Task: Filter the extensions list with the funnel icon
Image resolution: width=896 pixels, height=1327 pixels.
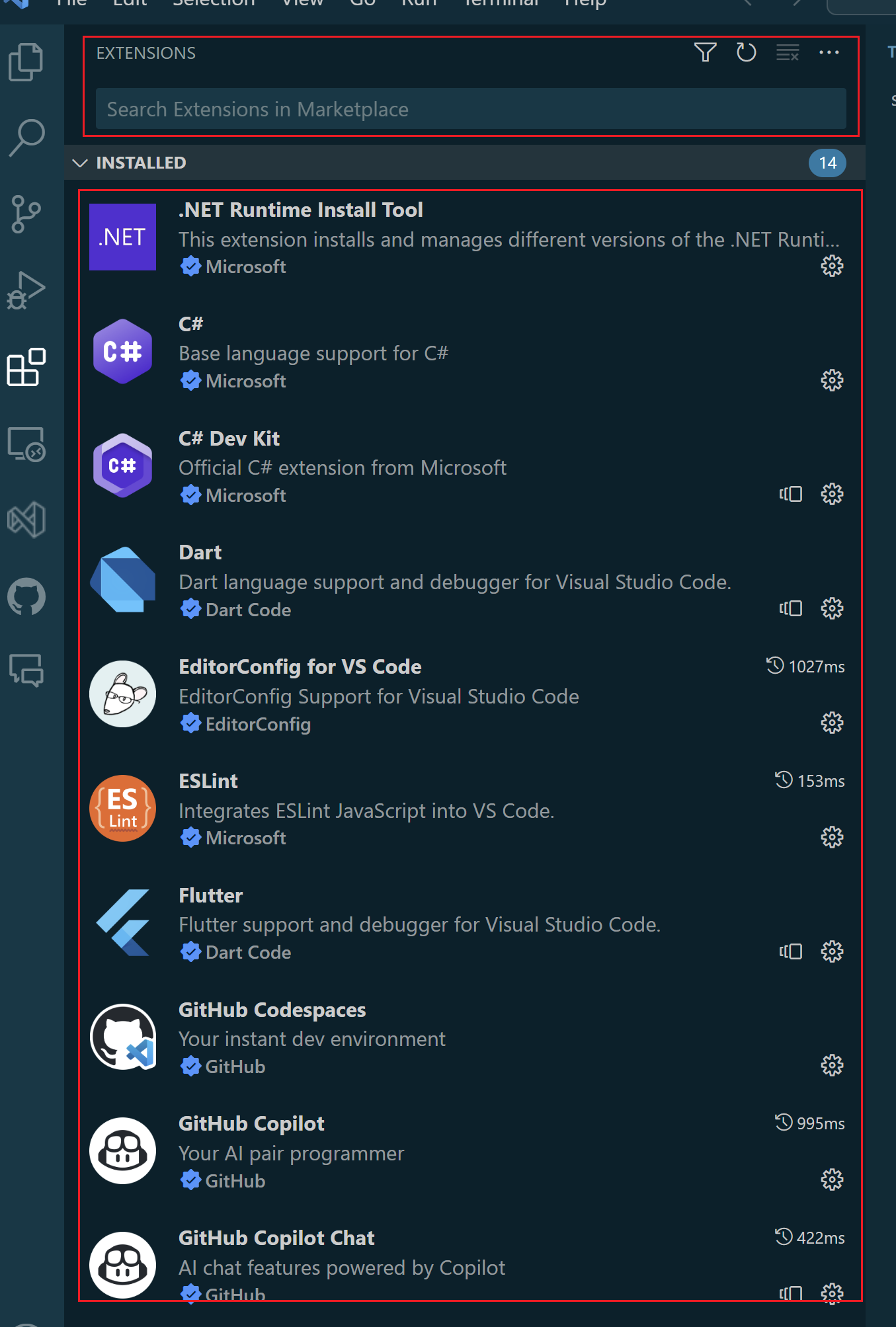Action: pos(705,53)
